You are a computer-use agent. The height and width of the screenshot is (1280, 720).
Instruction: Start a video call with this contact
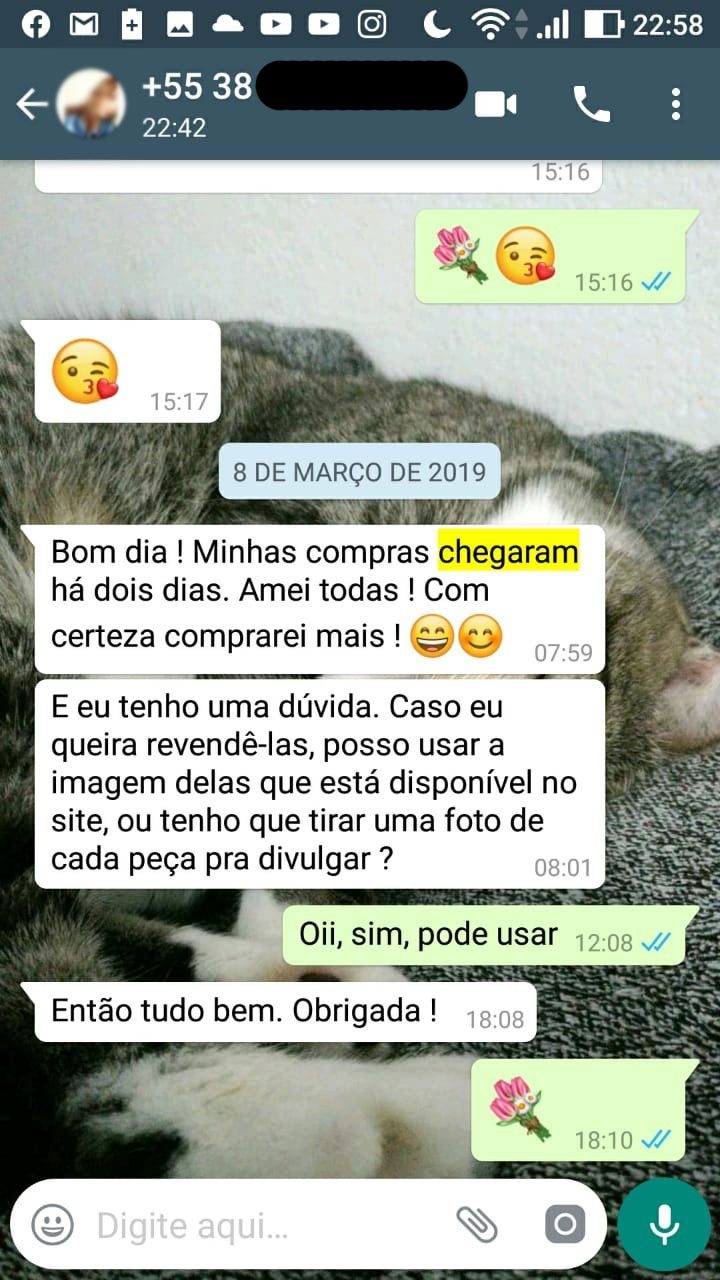496,104
